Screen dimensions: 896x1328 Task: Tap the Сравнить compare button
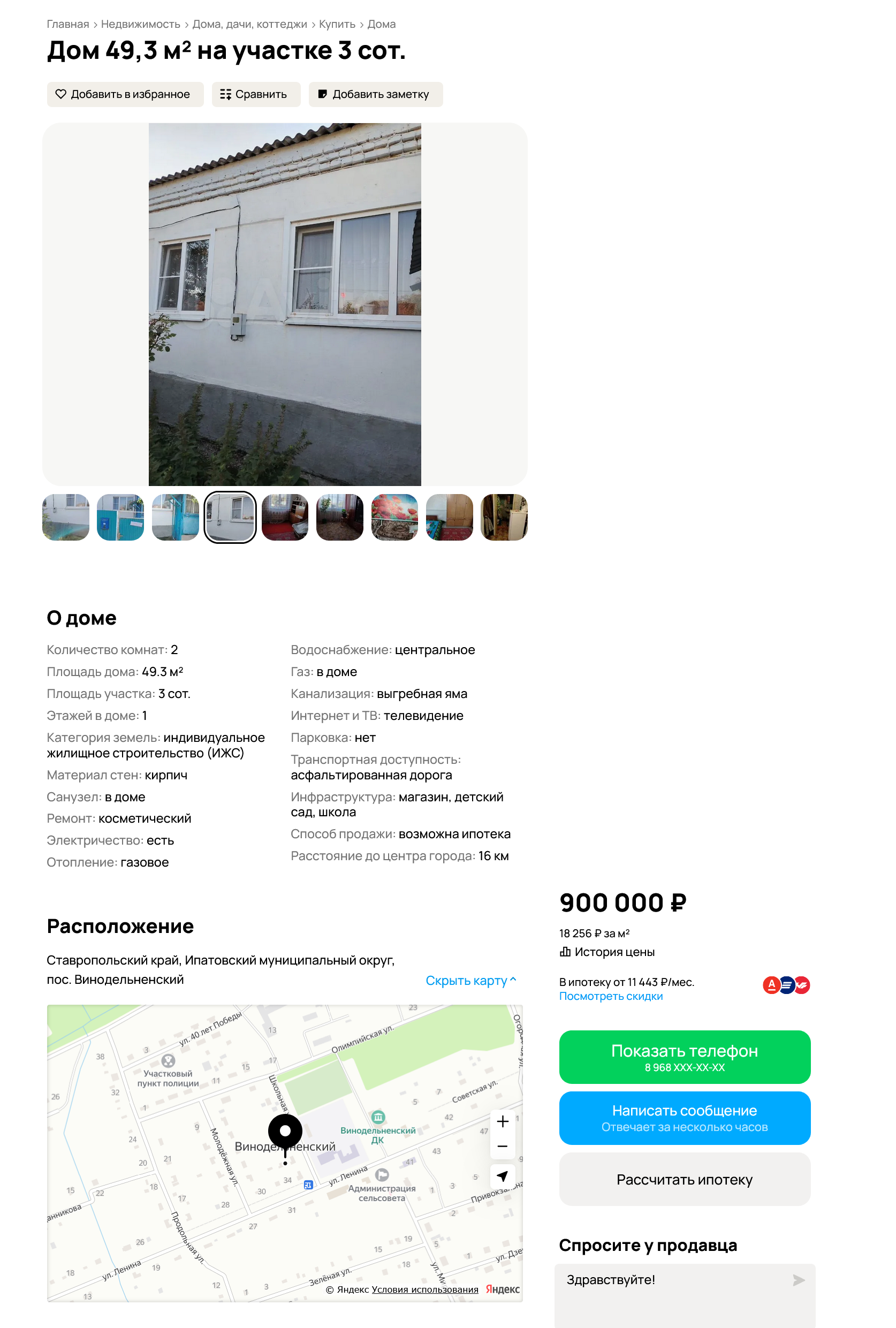(255, 94)
